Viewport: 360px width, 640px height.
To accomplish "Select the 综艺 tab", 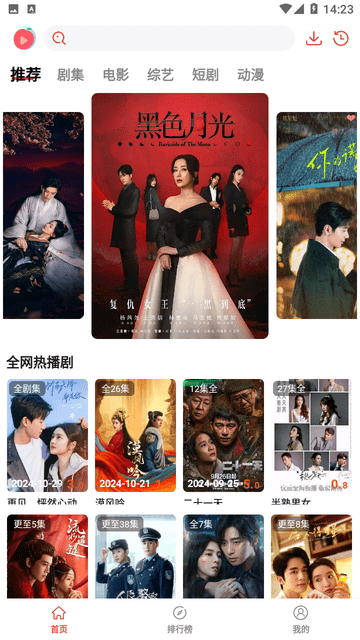I will pyautogui.click(x=160, y=75).
